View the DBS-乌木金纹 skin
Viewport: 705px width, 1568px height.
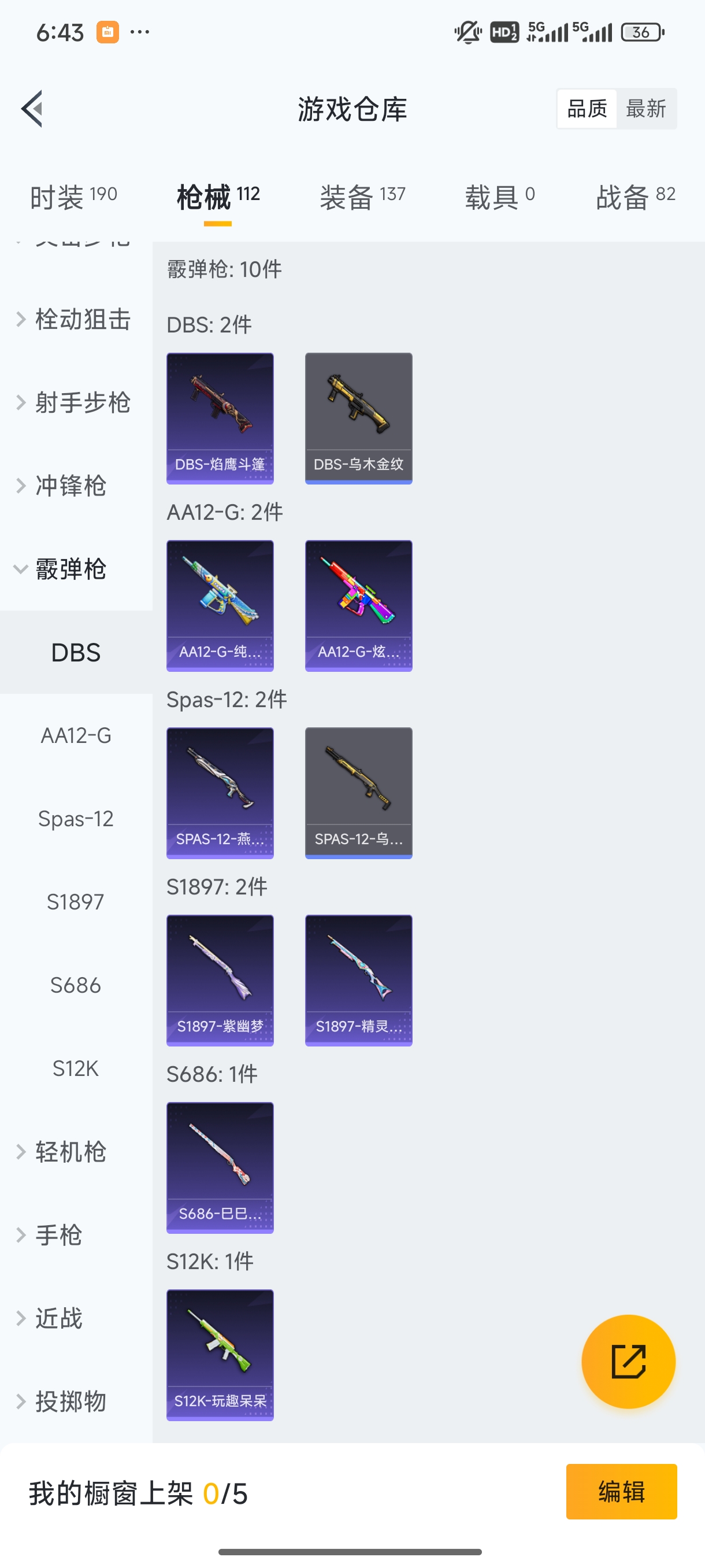358,418
